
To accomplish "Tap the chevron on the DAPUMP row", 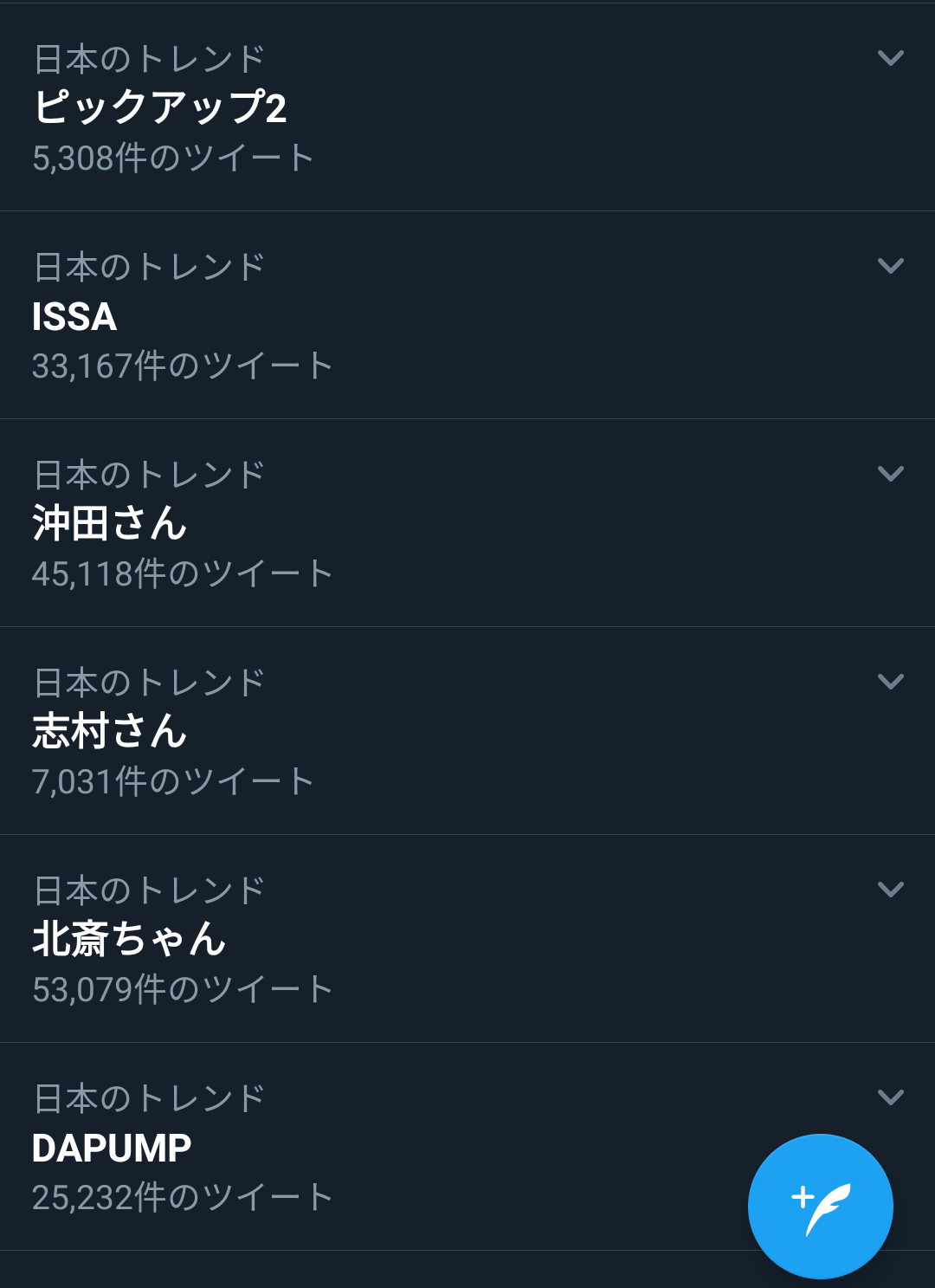I will click(890, 1097).
